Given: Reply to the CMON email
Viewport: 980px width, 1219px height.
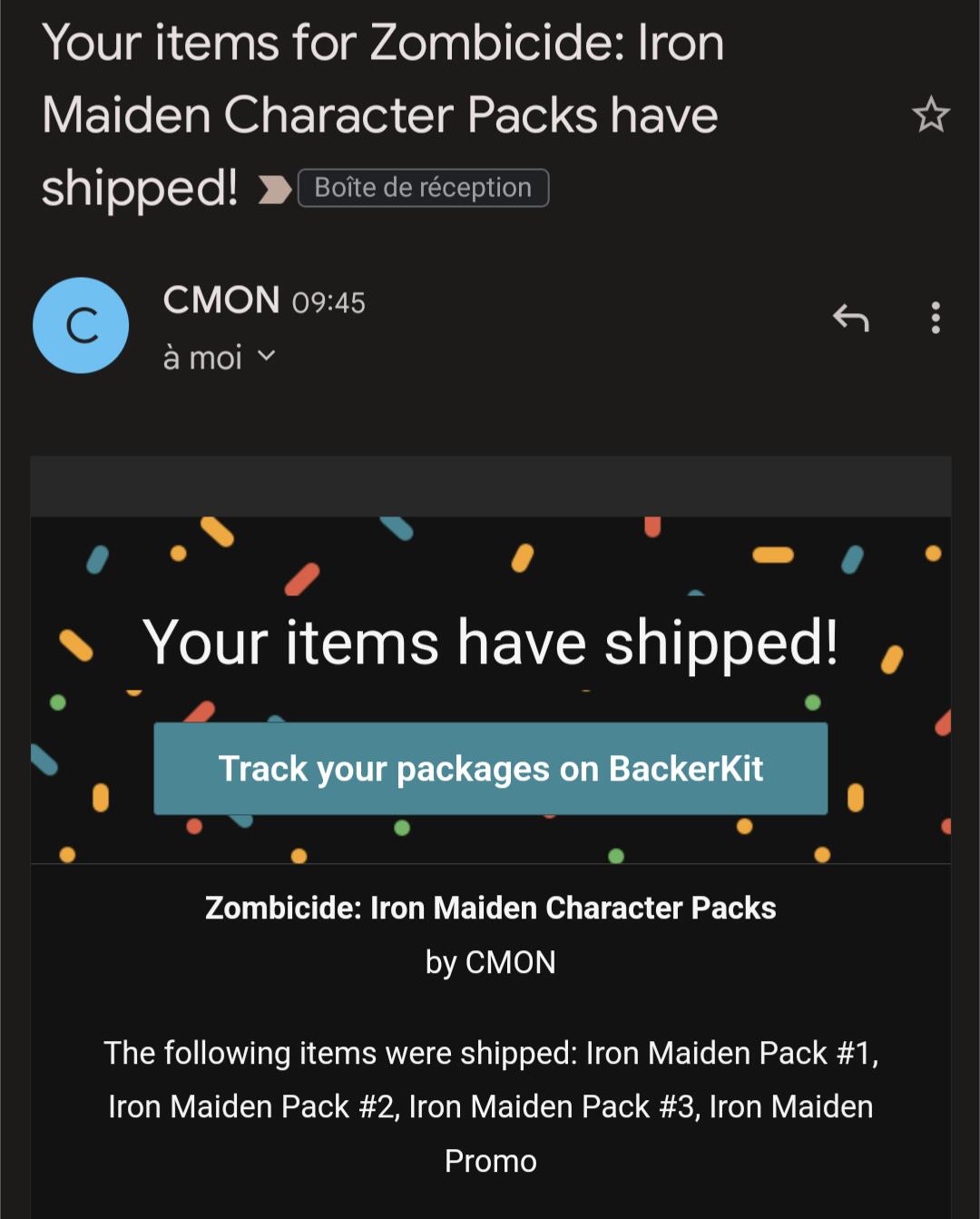Looking at the screenshot, I should coord(850,318).
